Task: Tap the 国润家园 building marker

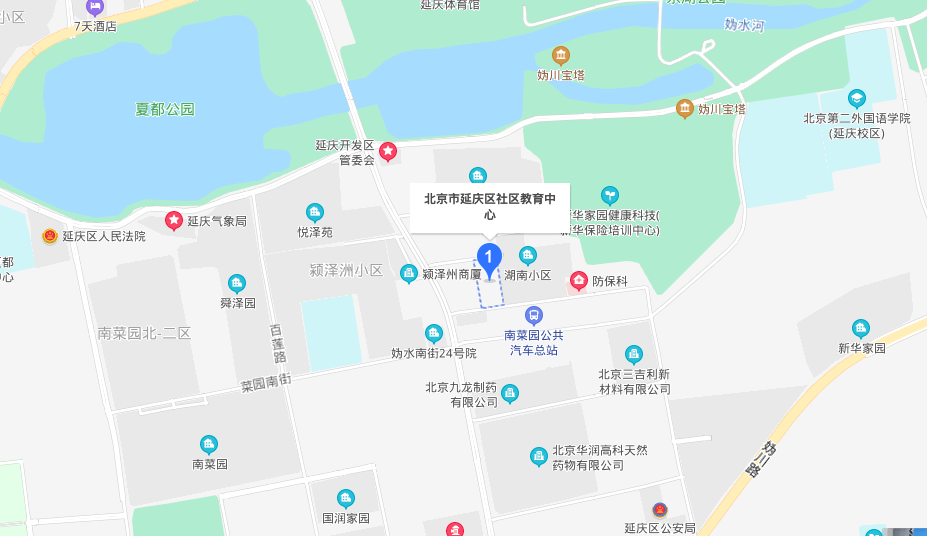Action: point(346,499)
